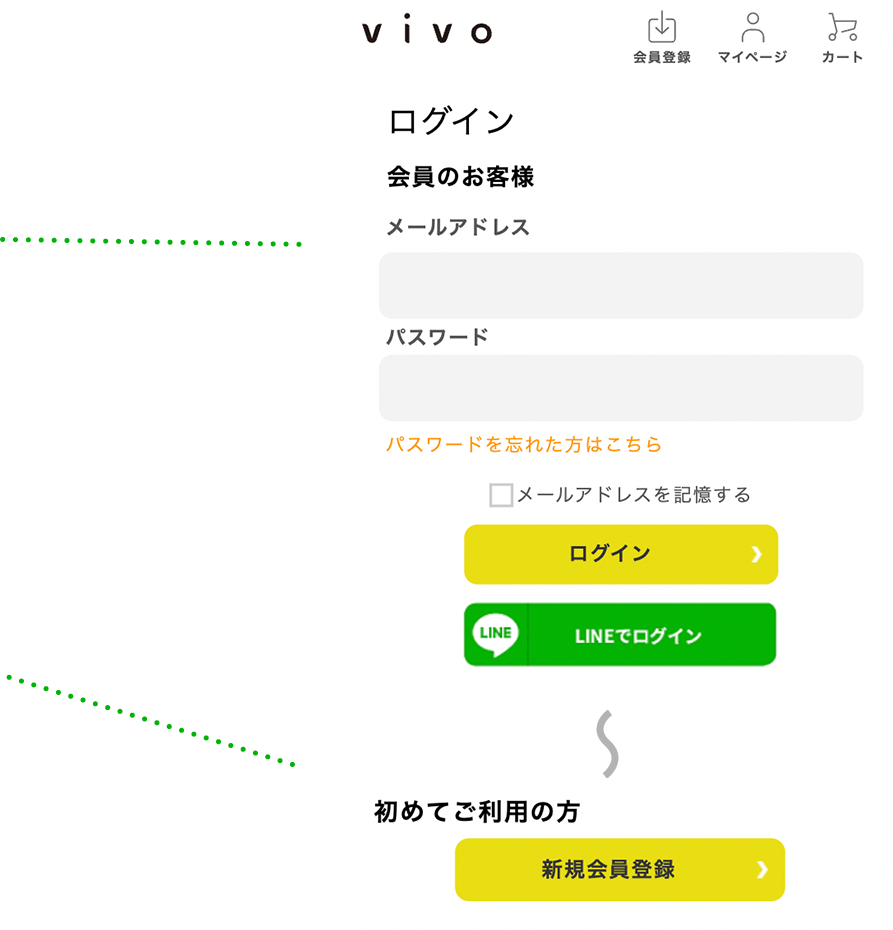The image size is (893, 930).
Task: Check メールアドレスを記憶する checkbox
Action: pos(501,495)
